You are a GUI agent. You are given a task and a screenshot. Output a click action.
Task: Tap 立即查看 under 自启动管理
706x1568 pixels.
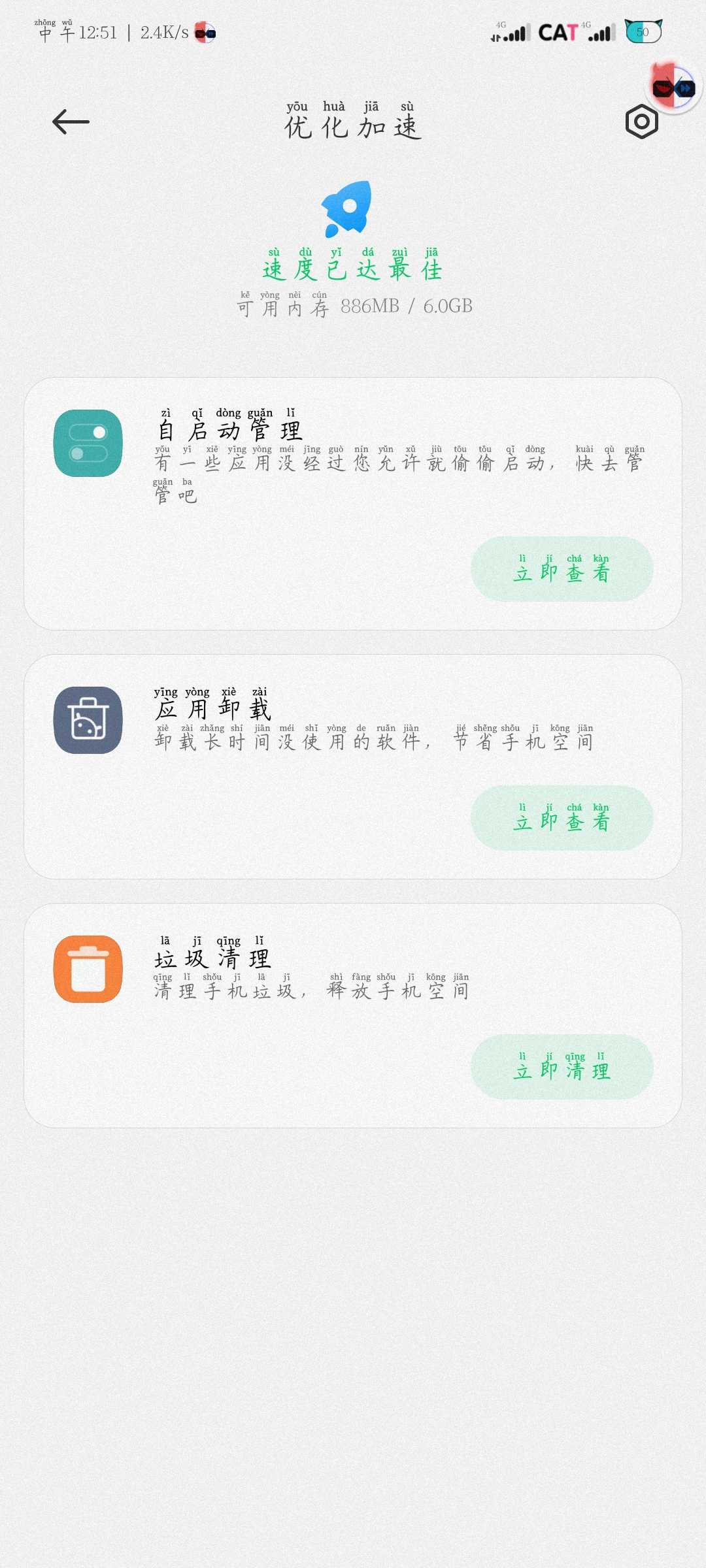562,569
